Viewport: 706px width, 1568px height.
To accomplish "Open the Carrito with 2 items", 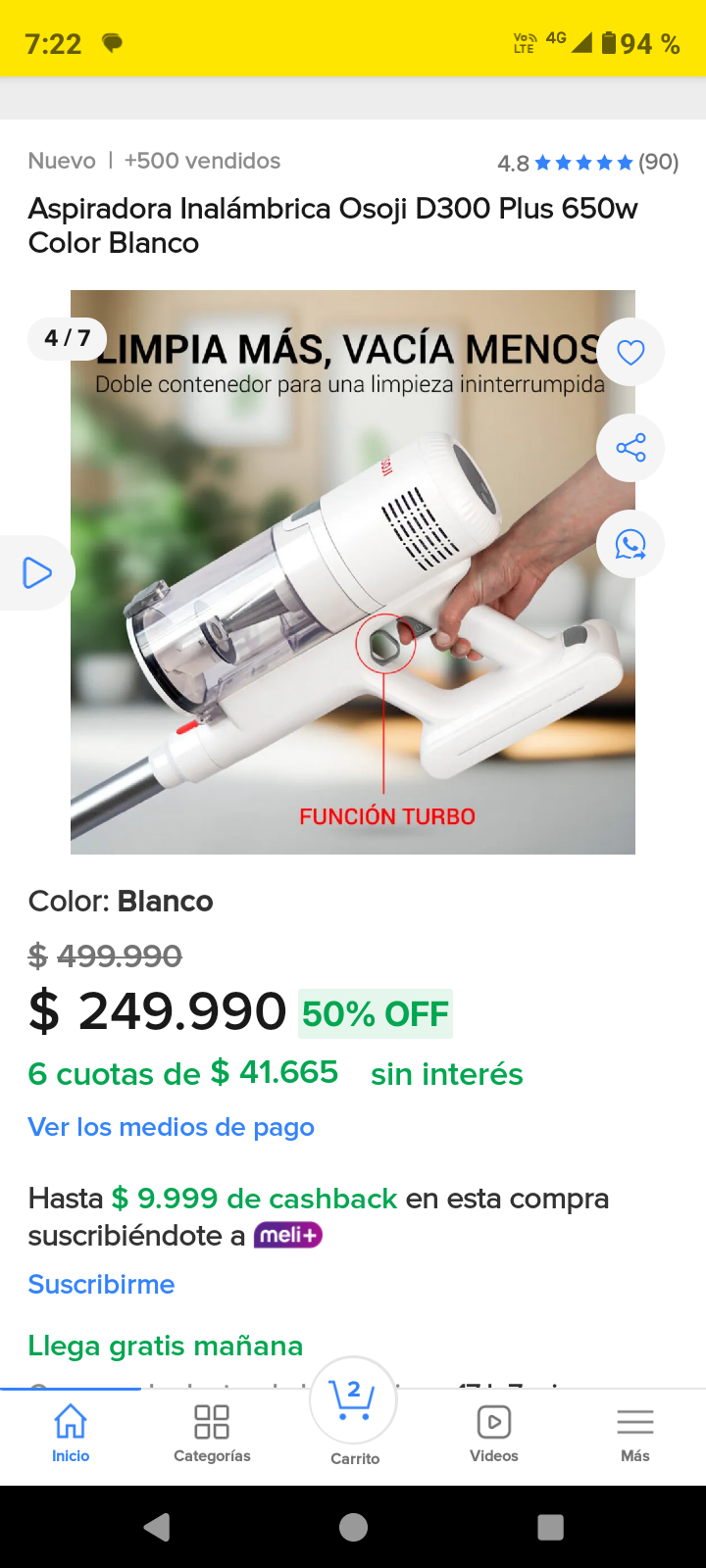I will coord(354,1411).
